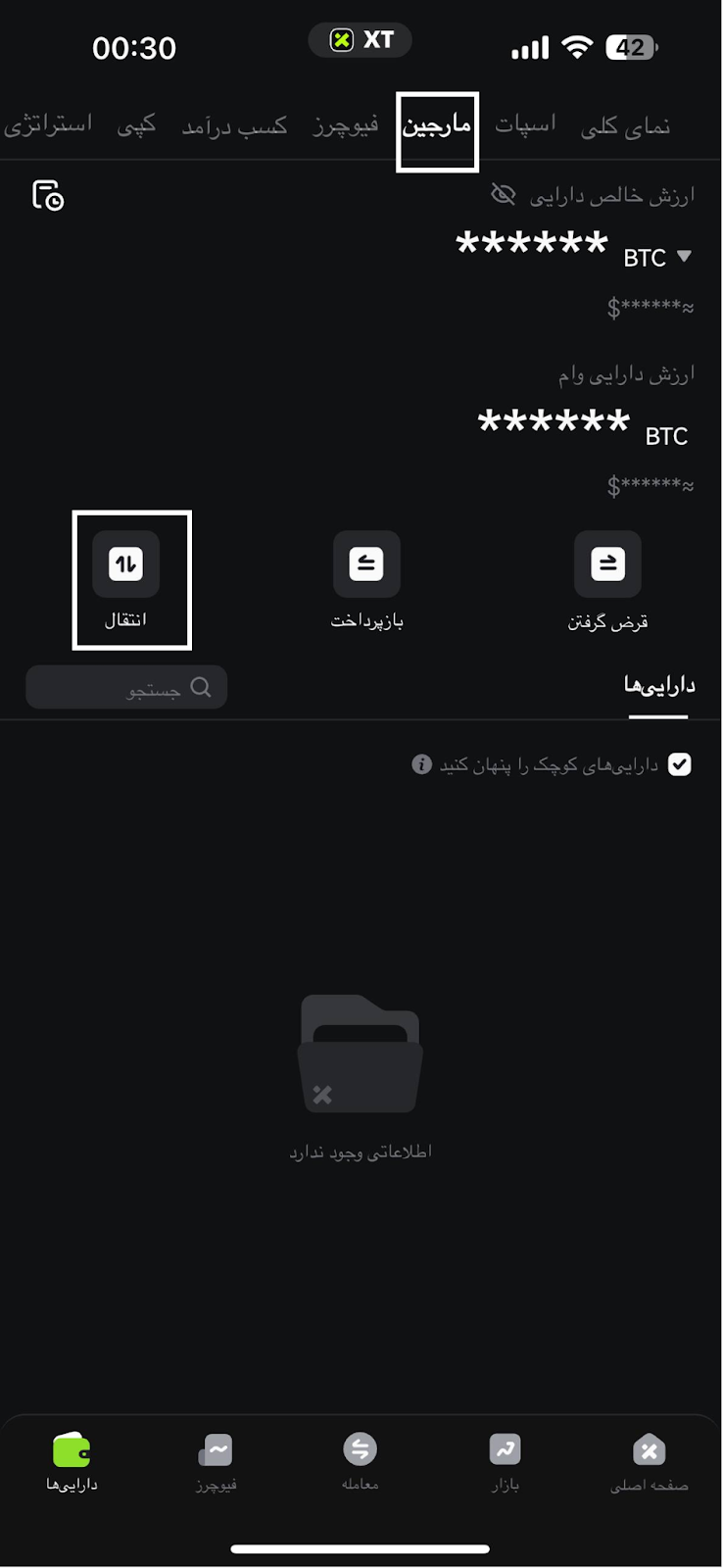Image resolution: width=723 pixels, height=1568 pixels.
Task: Open معامله in bottom navigation
Action: pyautogui.click(x=361, y=1460)
